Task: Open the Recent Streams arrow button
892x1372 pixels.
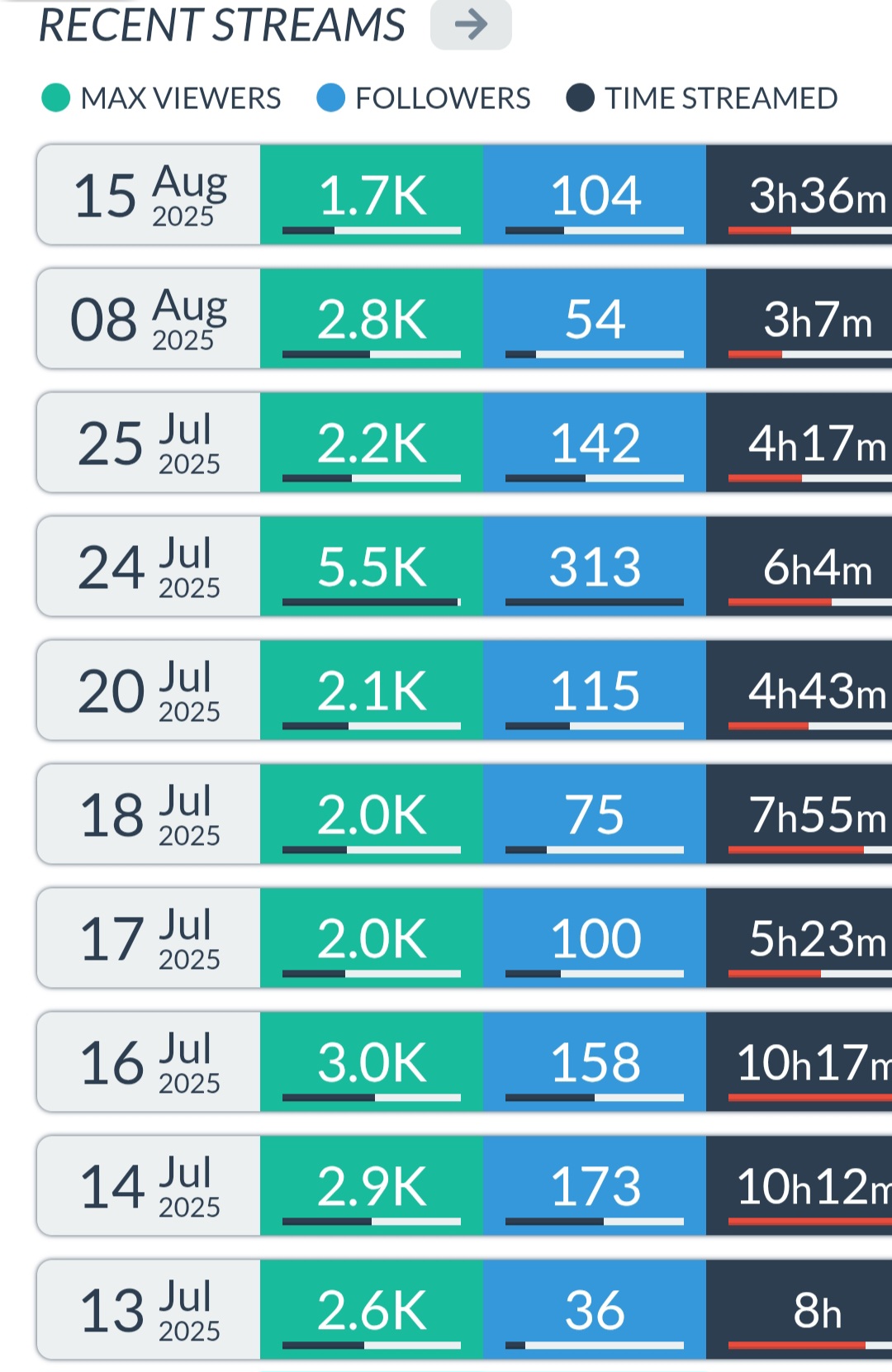Action: point(471,25)
